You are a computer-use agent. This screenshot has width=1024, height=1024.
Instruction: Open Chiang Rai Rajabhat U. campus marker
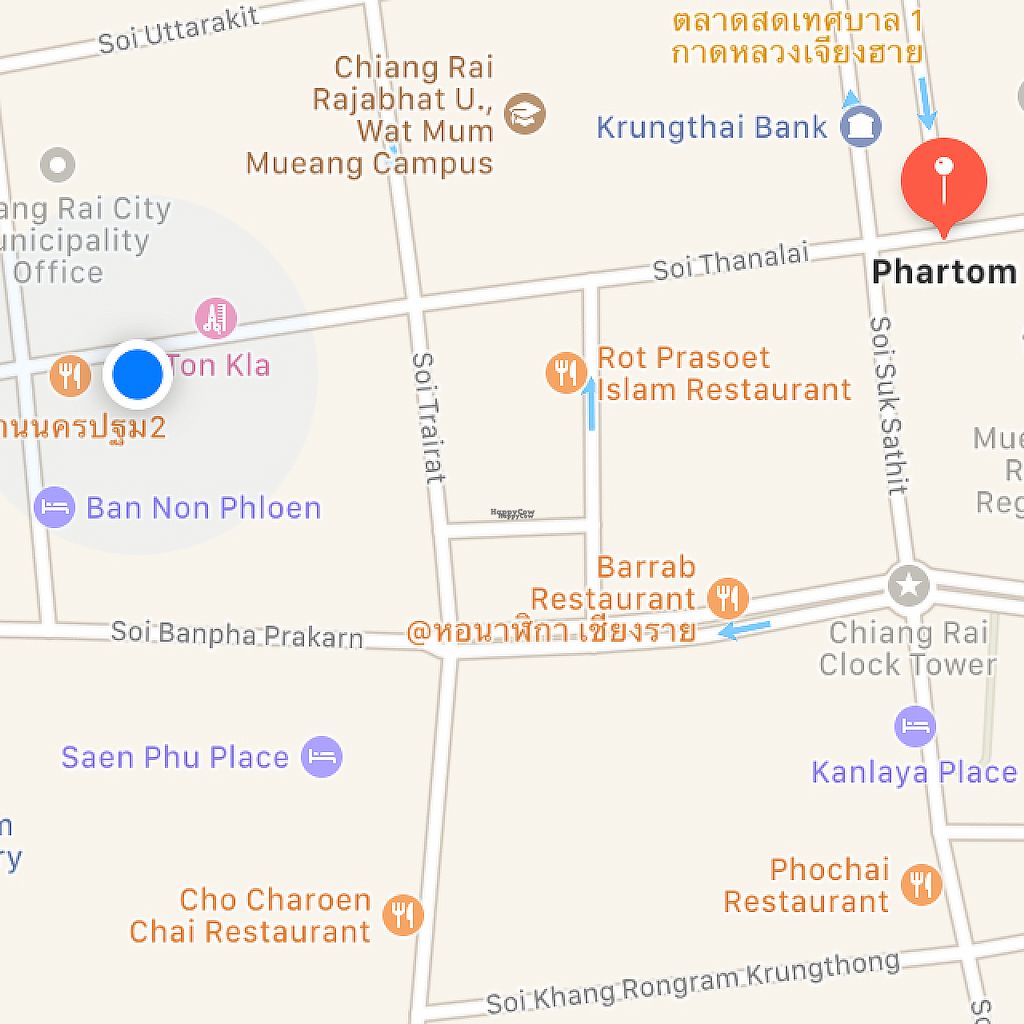point(525,113)
